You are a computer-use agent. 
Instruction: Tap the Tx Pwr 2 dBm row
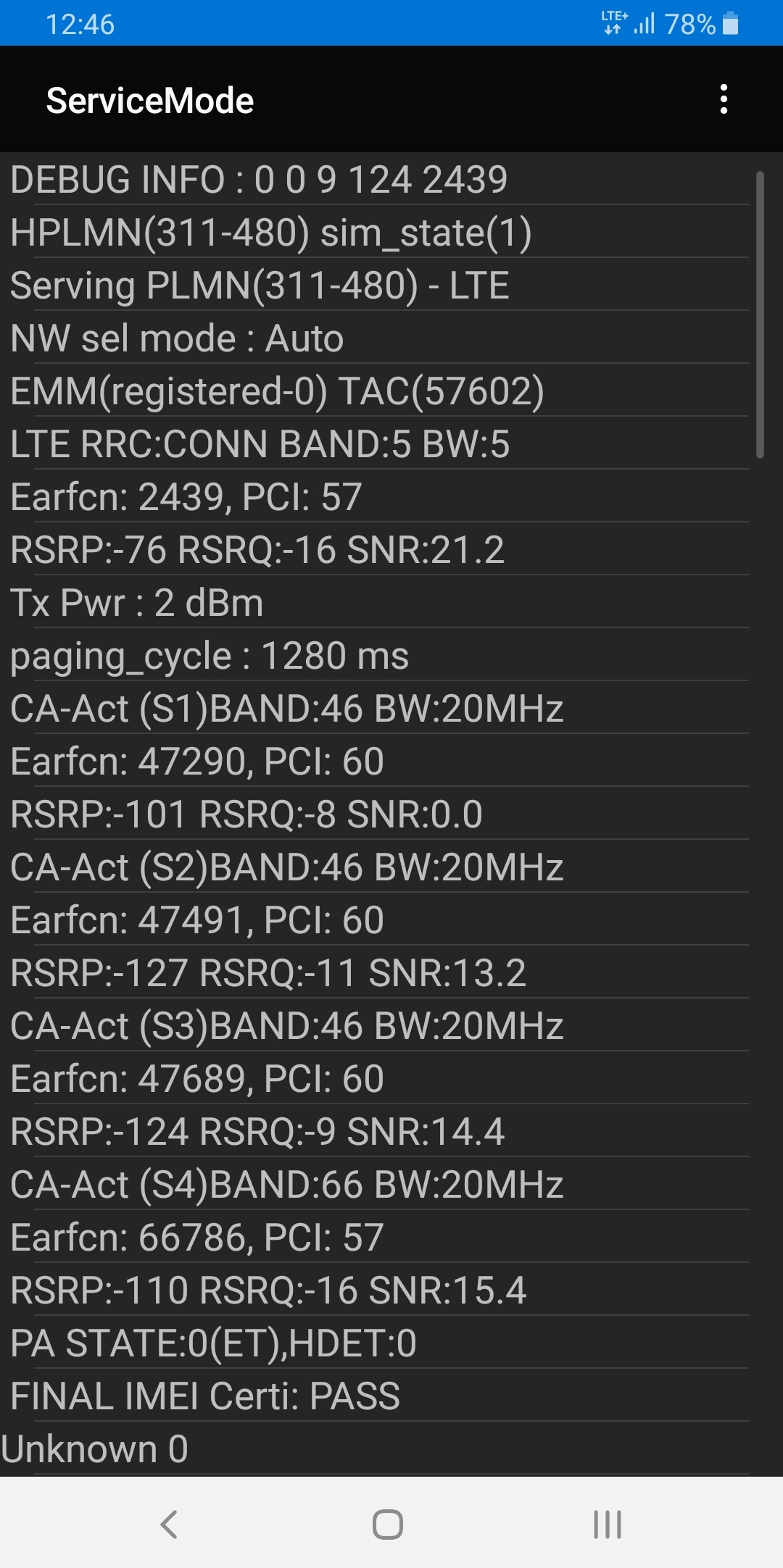pos(136,602)
